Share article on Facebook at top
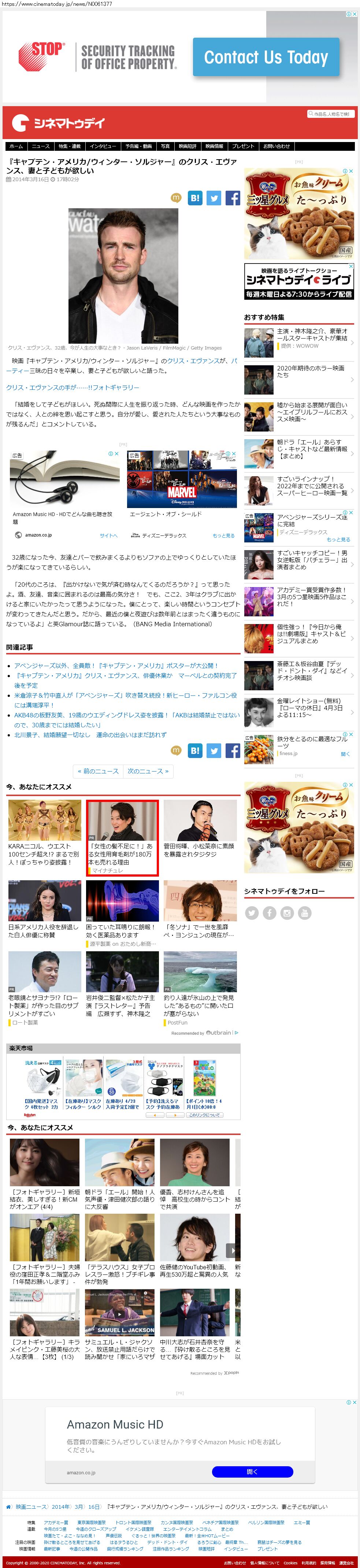 click(233, 198)
